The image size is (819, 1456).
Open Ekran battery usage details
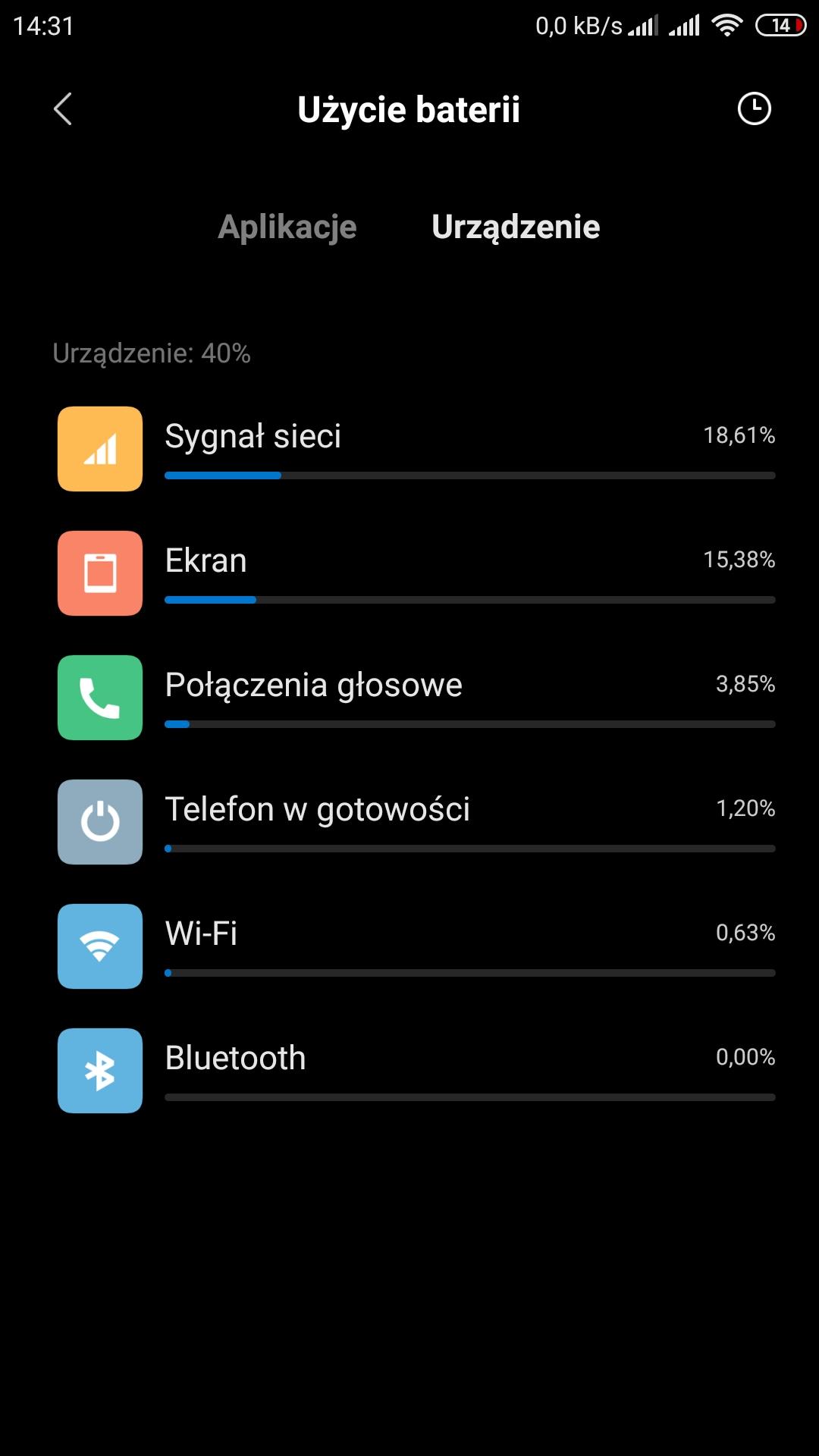pos(416,573)
